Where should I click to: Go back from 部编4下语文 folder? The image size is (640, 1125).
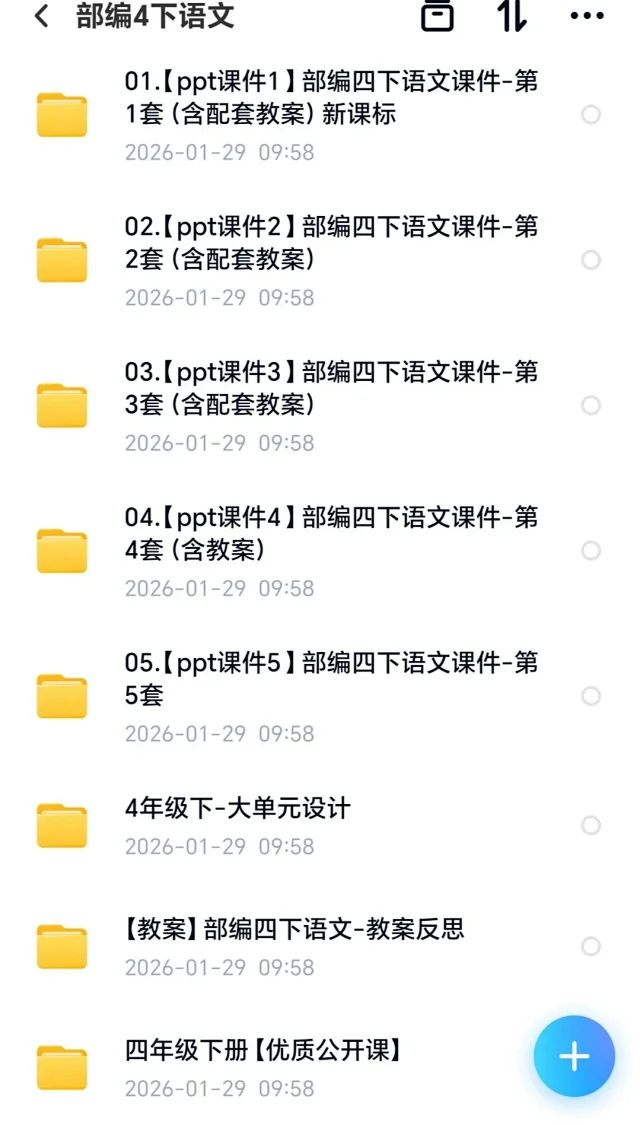tap(41, 17)
